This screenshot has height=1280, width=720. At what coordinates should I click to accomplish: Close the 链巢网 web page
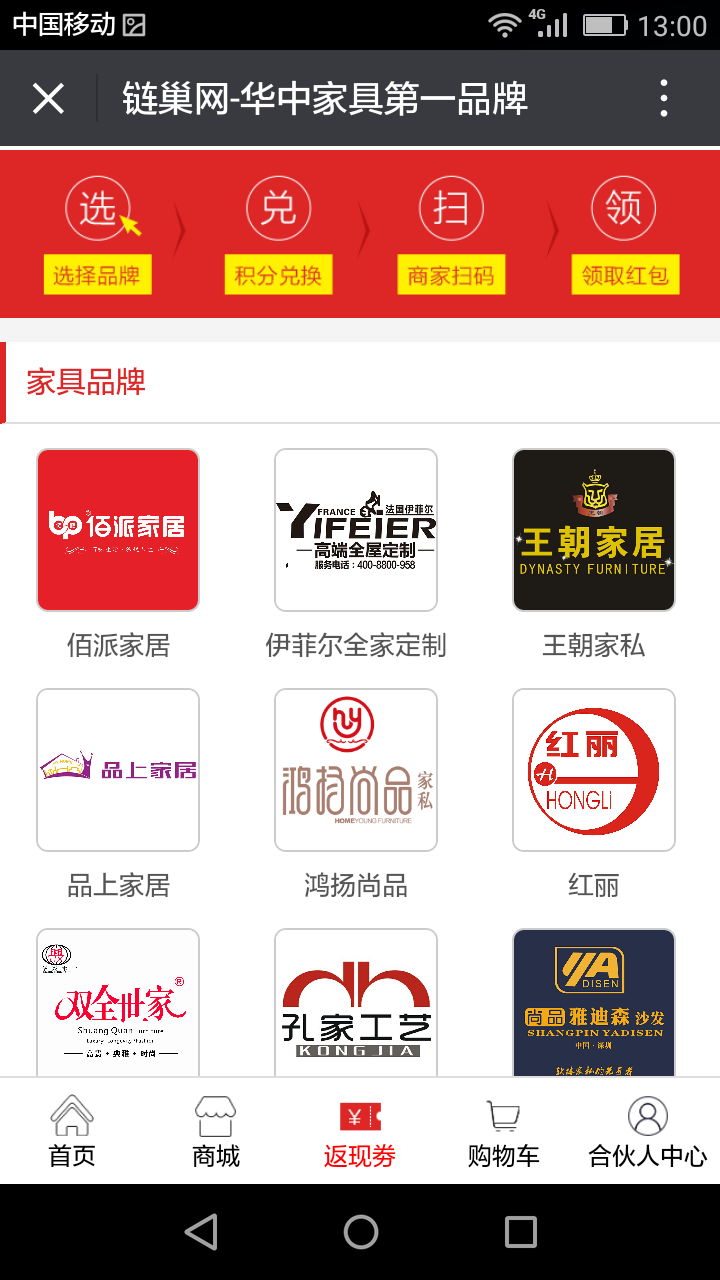pos(48,99)
